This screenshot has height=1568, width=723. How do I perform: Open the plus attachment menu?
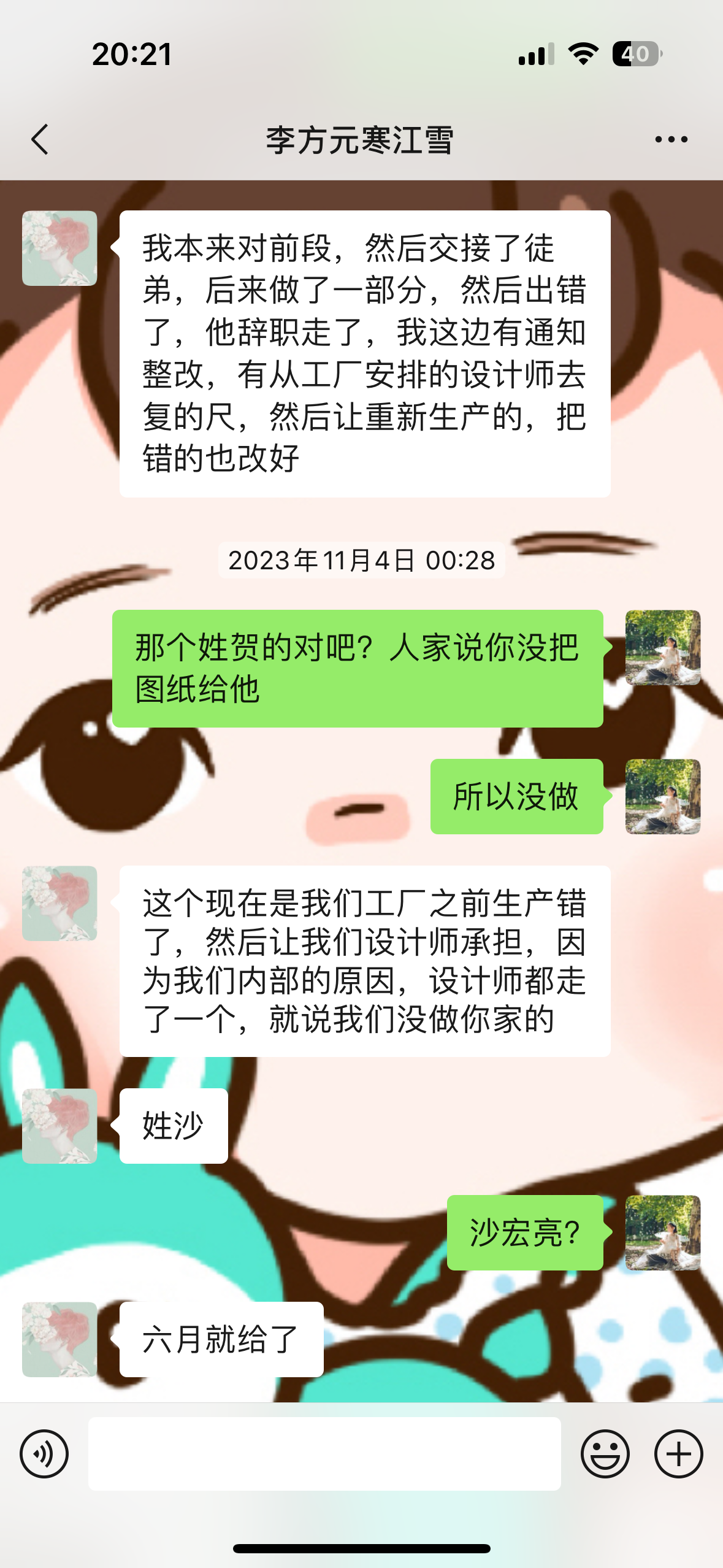[678, 1453]
